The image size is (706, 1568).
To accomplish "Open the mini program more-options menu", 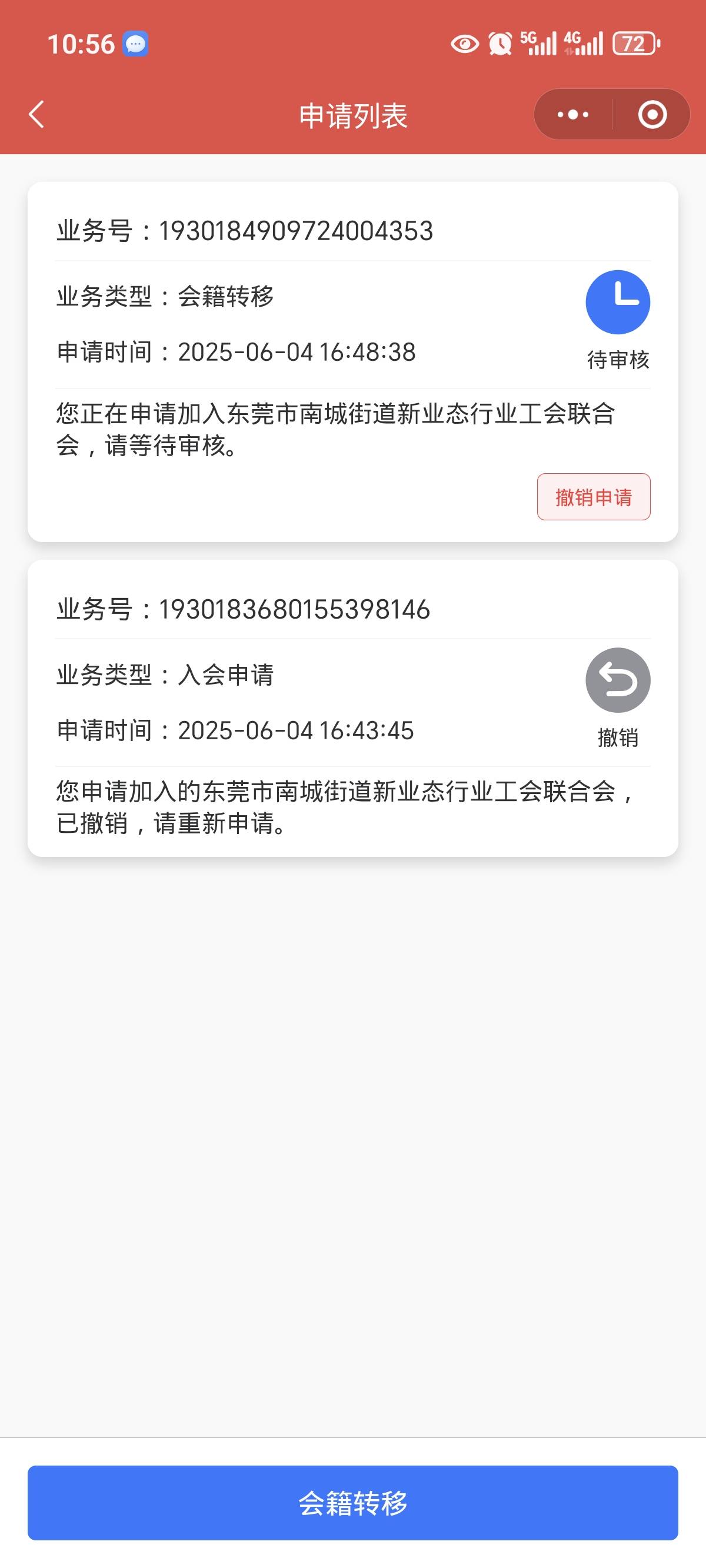I will [573, 114].
